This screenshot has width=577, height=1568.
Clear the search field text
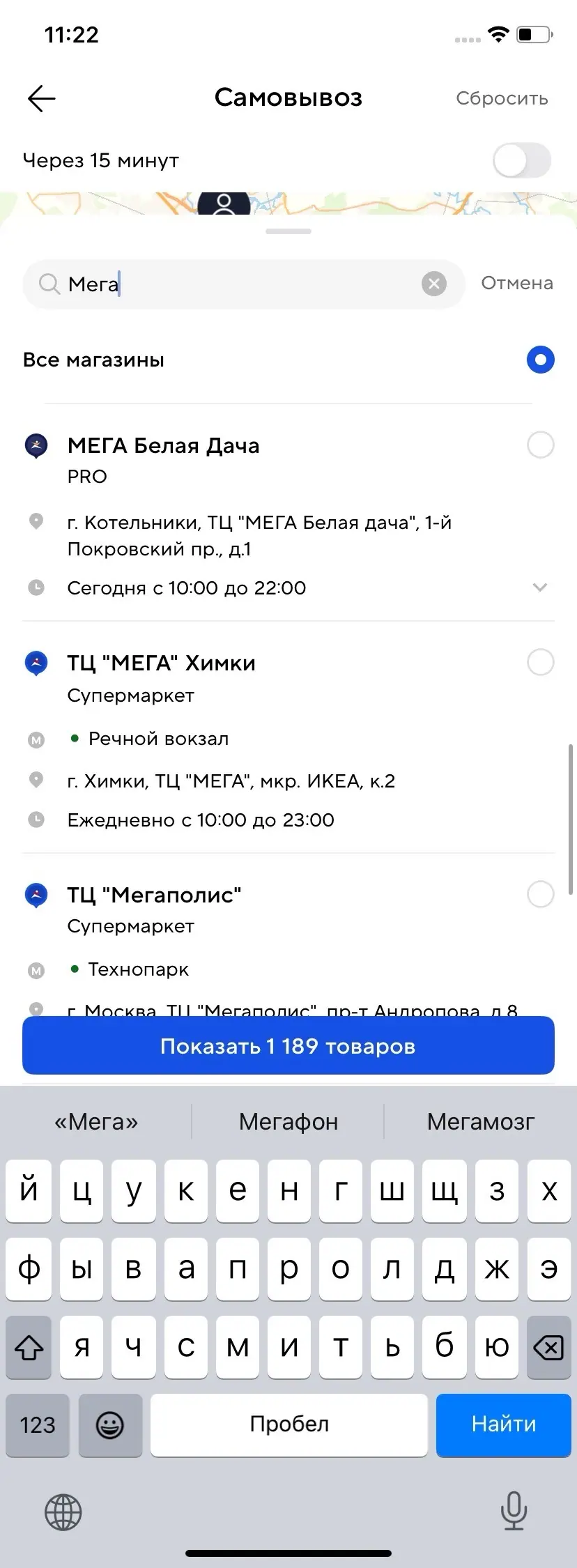[433, 284]
